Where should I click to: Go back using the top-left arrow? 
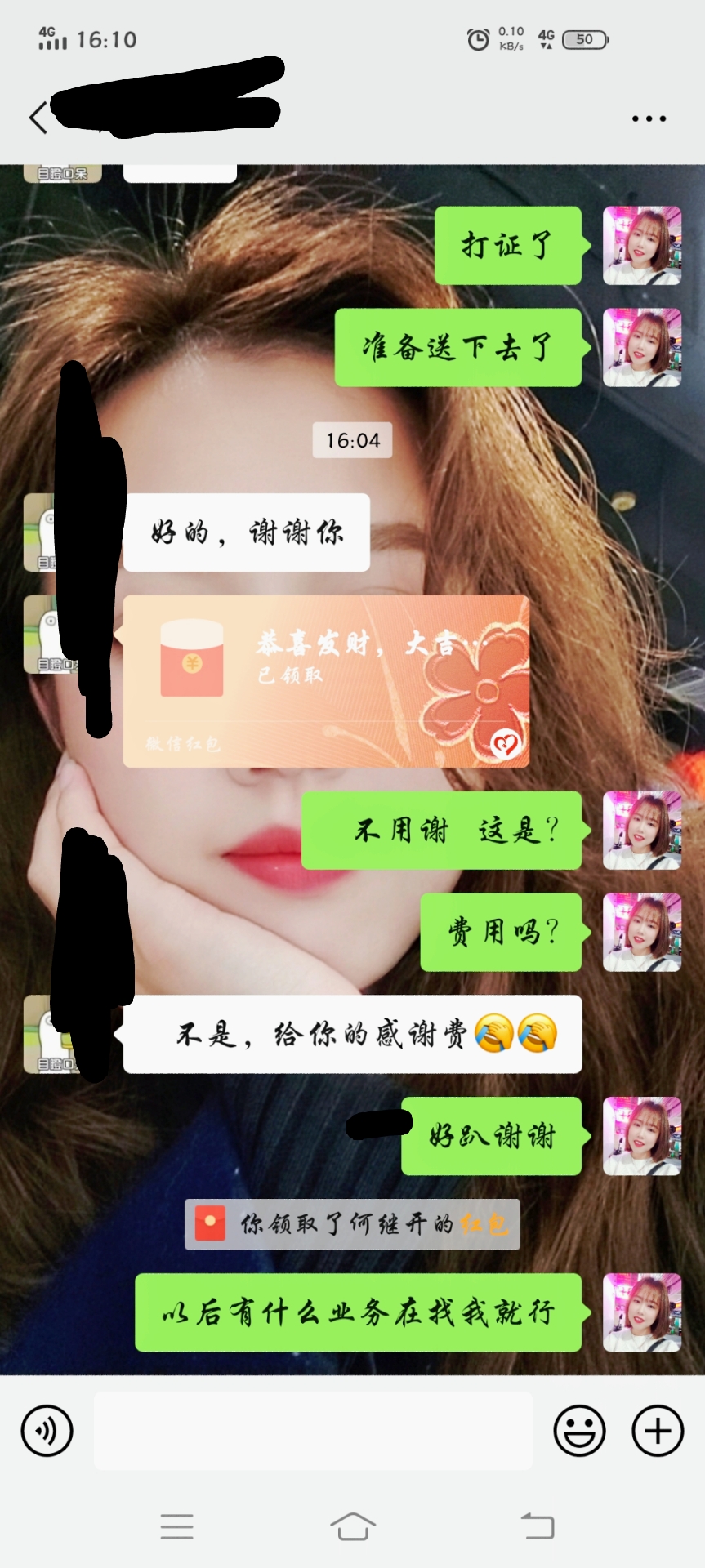tap(38, 118)
